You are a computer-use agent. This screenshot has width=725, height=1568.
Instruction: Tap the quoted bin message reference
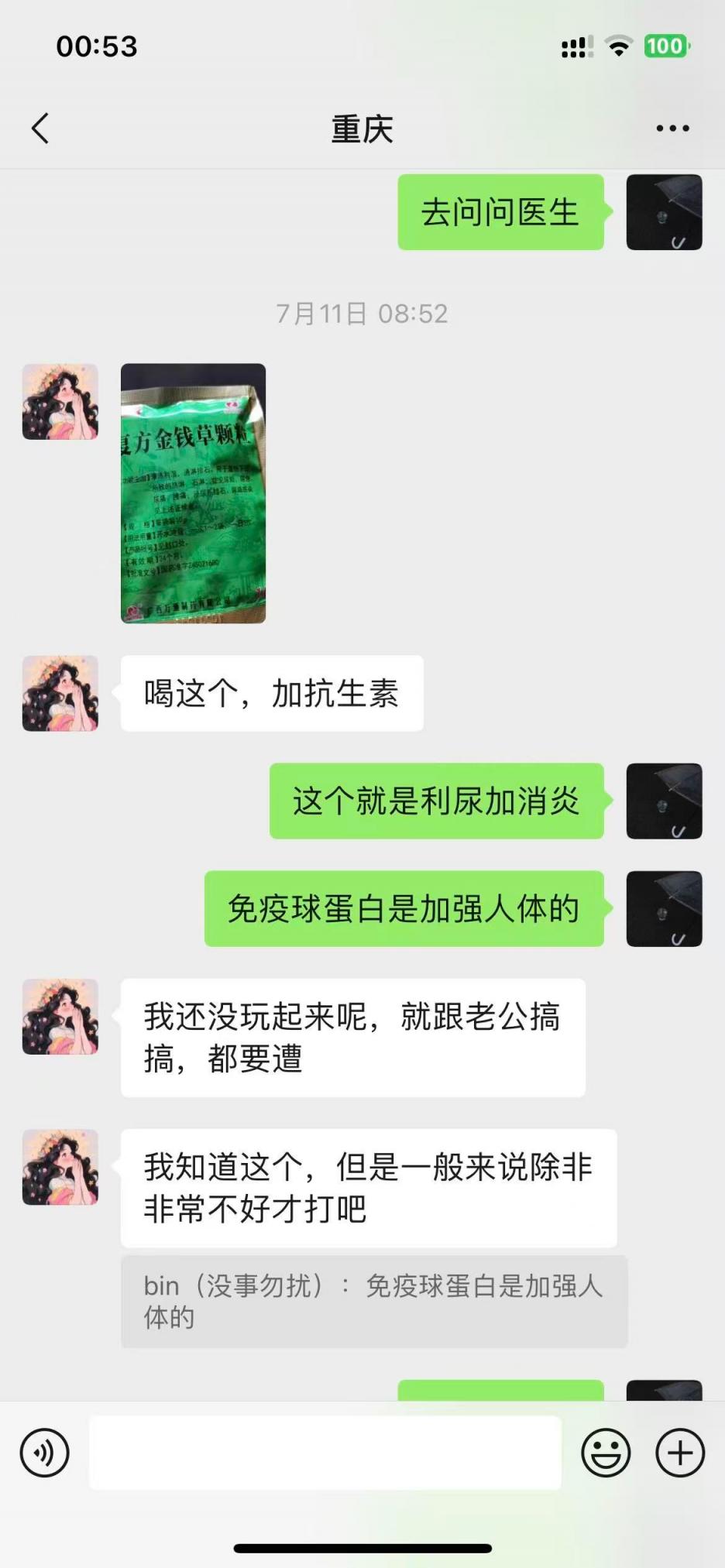click(373, 1301)
